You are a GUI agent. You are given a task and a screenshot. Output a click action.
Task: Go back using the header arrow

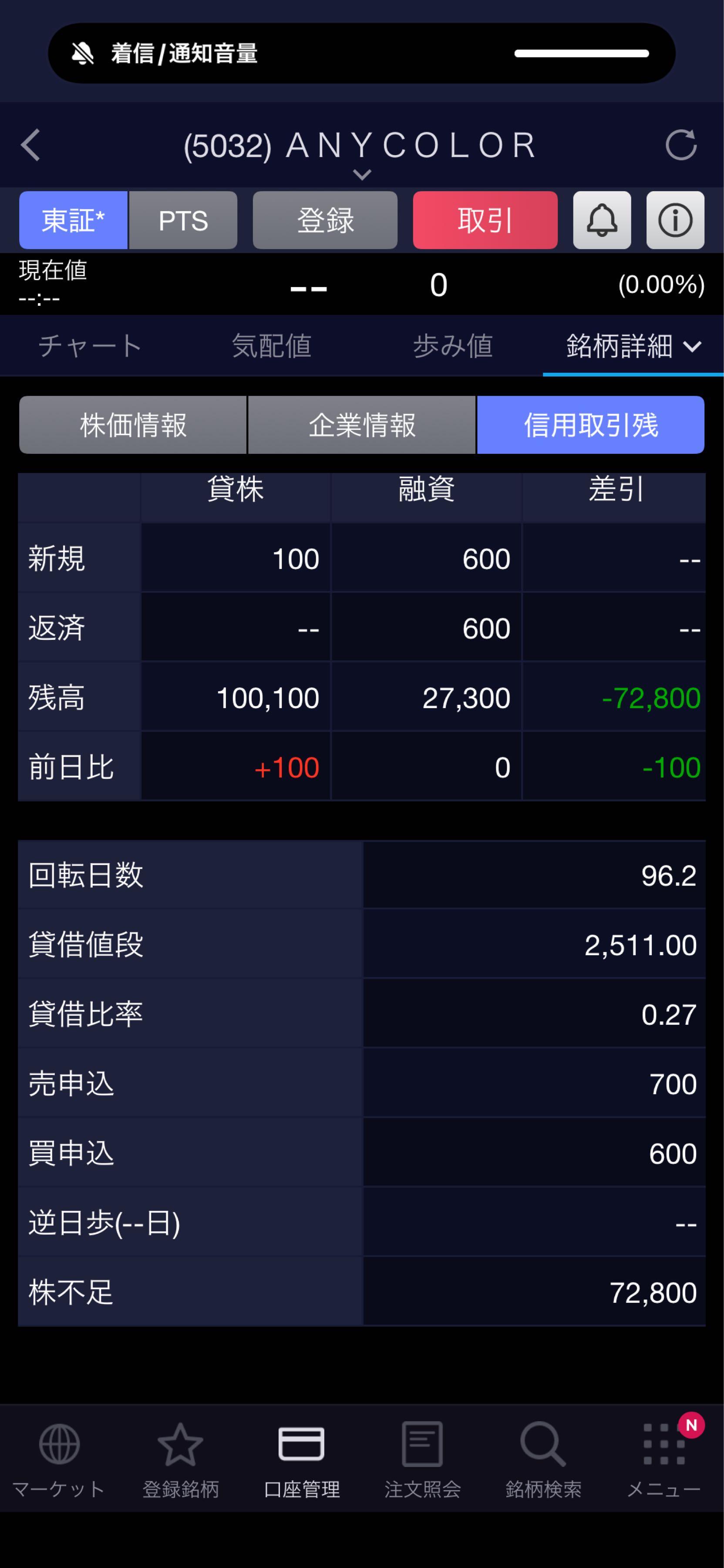coord(30,145)
